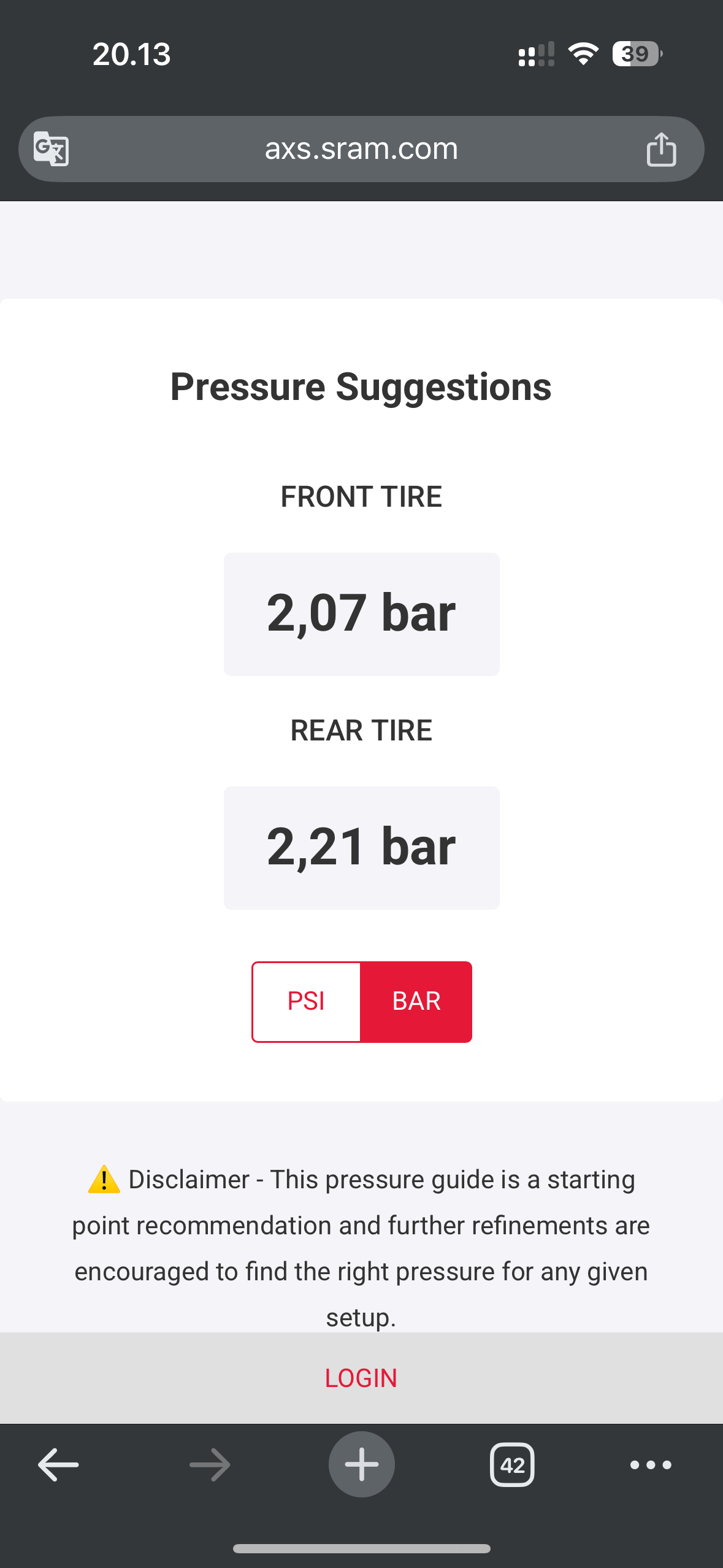View the 42 open tabs
The height and width of the screenshot is (1568, 723).
(x=512, y=1464)
